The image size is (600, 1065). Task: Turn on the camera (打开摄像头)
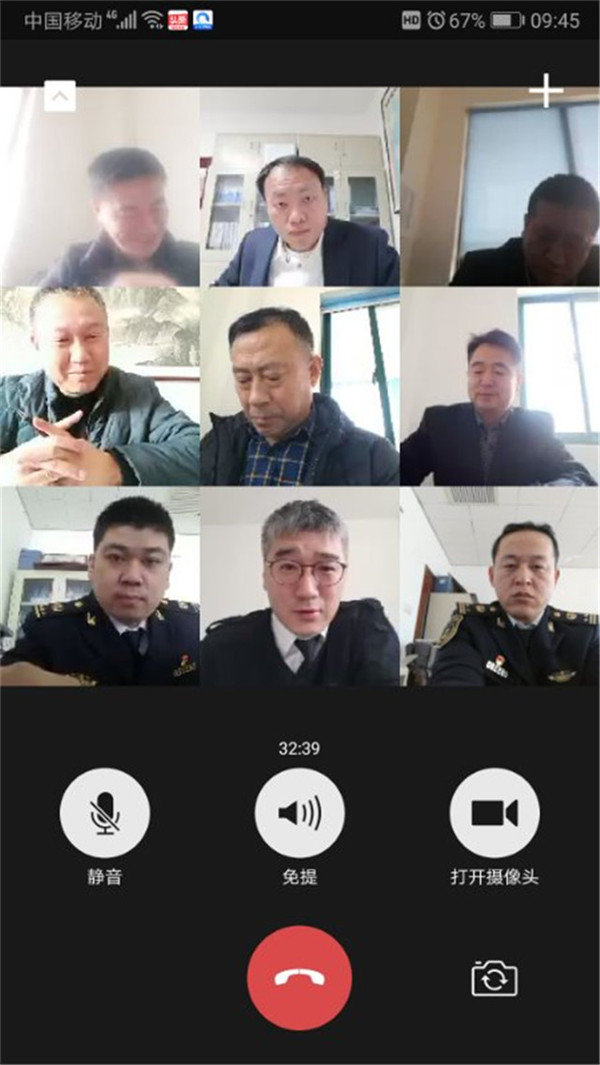point(494,813)
